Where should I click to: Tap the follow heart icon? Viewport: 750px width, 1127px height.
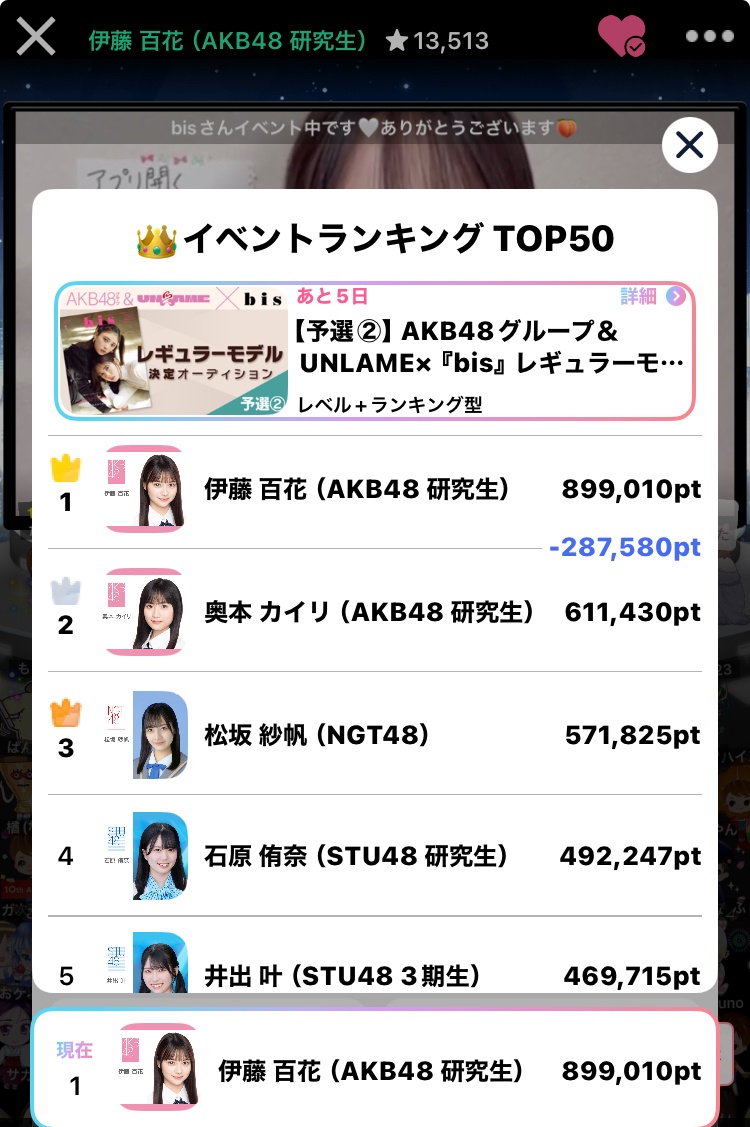point(620,37)
